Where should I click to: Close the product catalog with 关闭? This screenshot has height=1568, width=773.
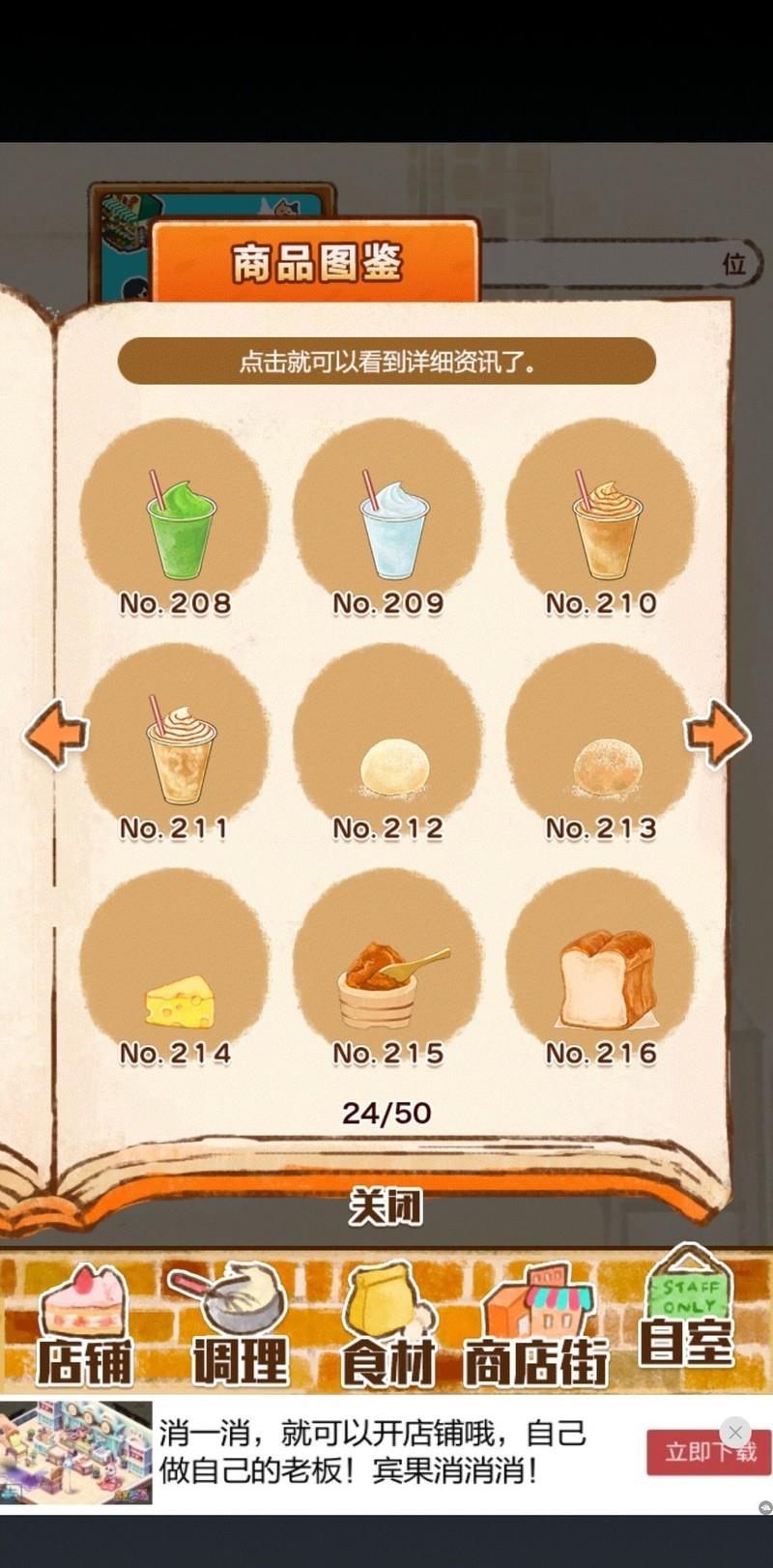pyautogui.click(x=386, y=1205)
